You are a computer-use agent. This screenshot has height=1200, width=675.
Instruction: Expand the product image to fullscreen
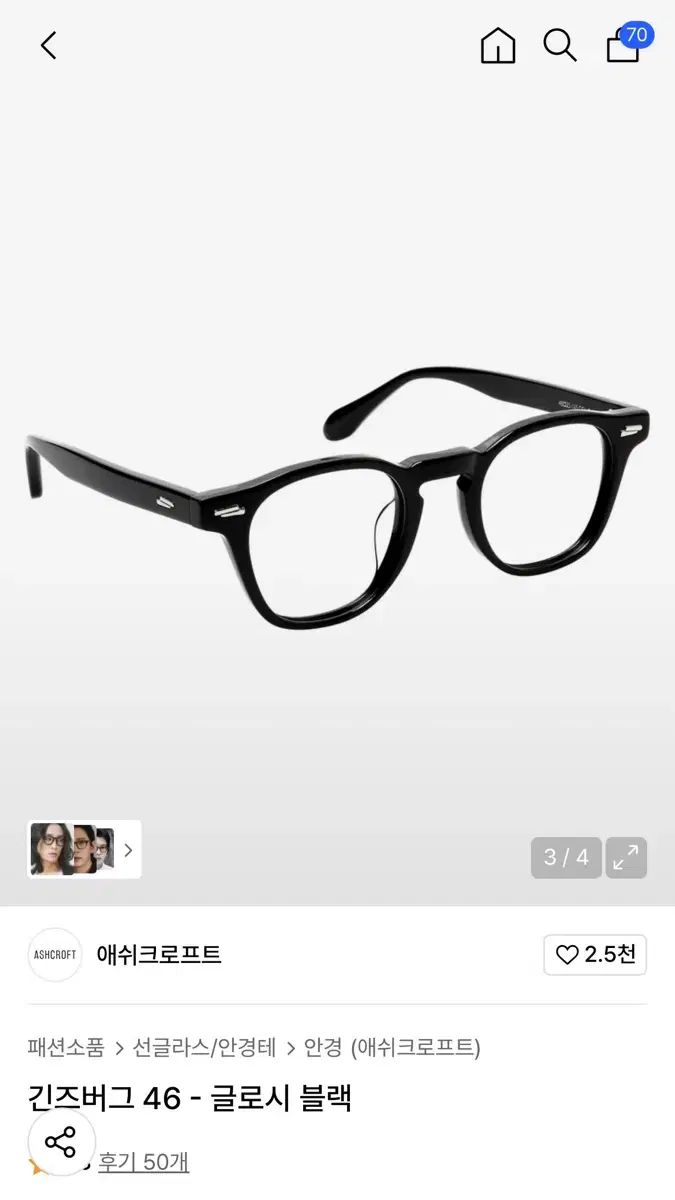pos(626,858)
